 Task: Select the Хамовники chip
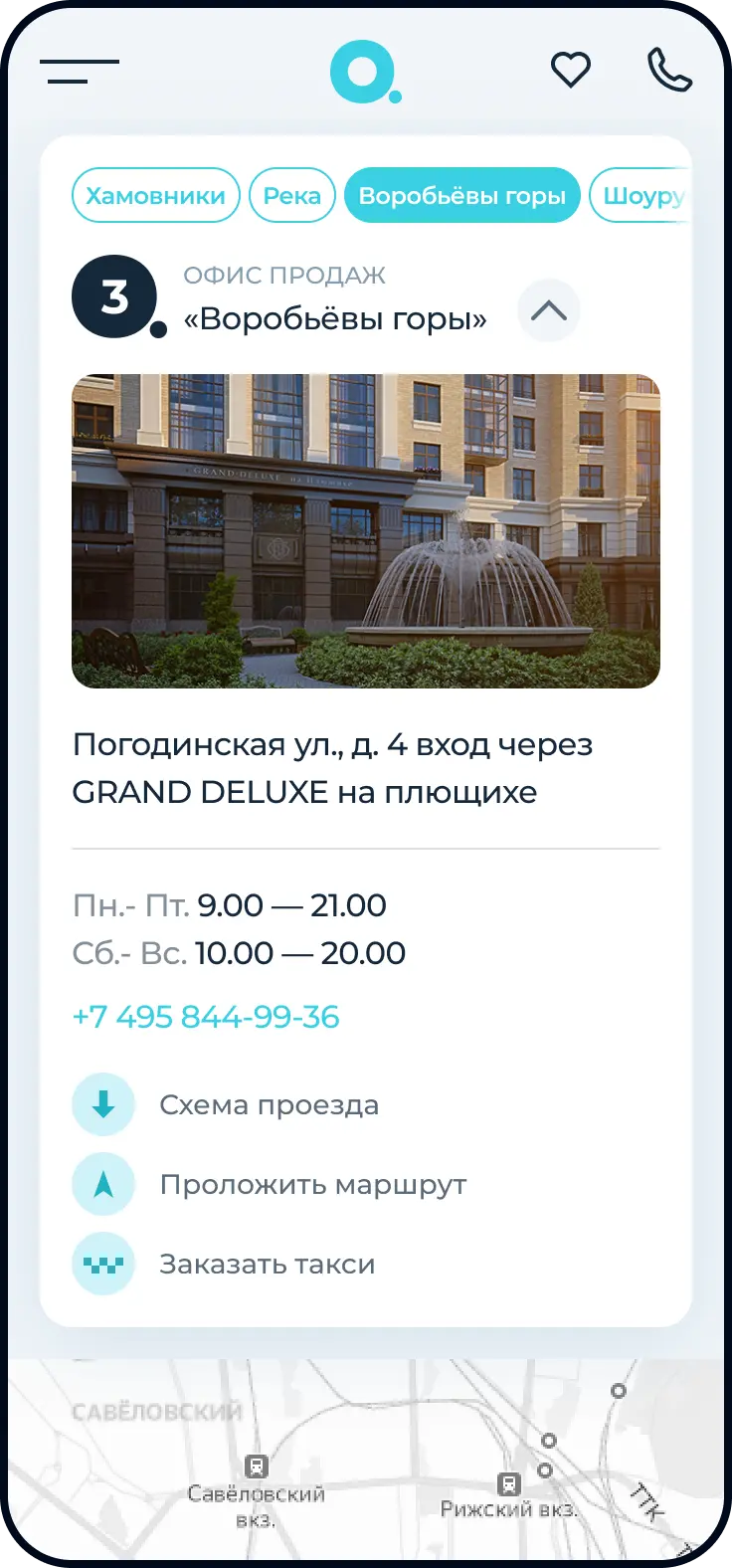(x=155, y=195)
